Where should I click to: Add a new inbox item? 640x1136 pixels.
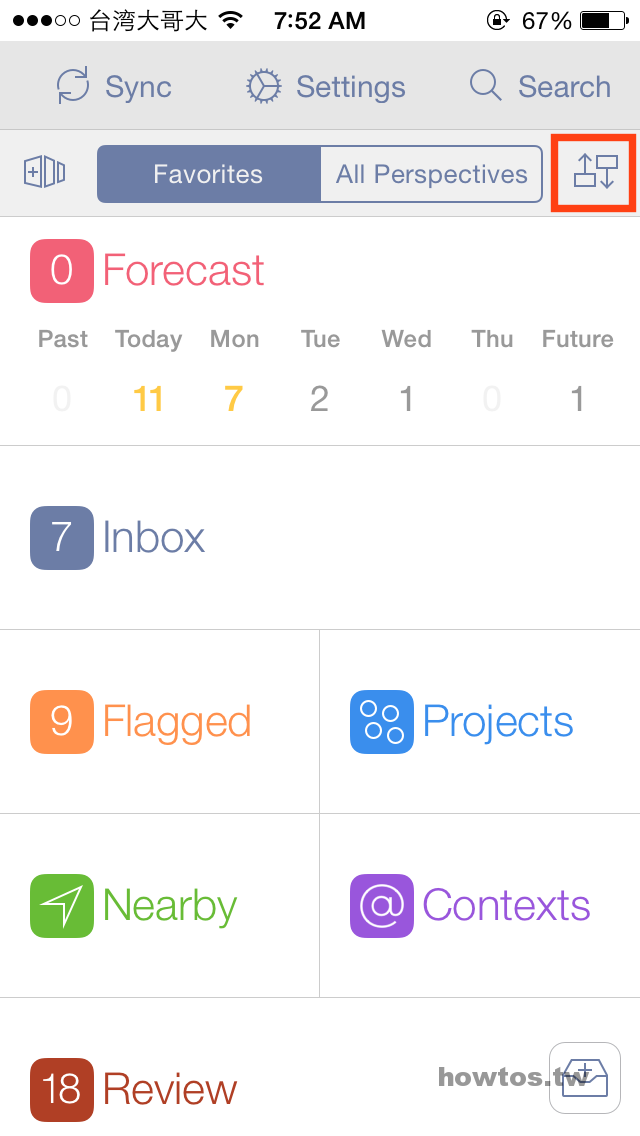[x=585, y=1078]
